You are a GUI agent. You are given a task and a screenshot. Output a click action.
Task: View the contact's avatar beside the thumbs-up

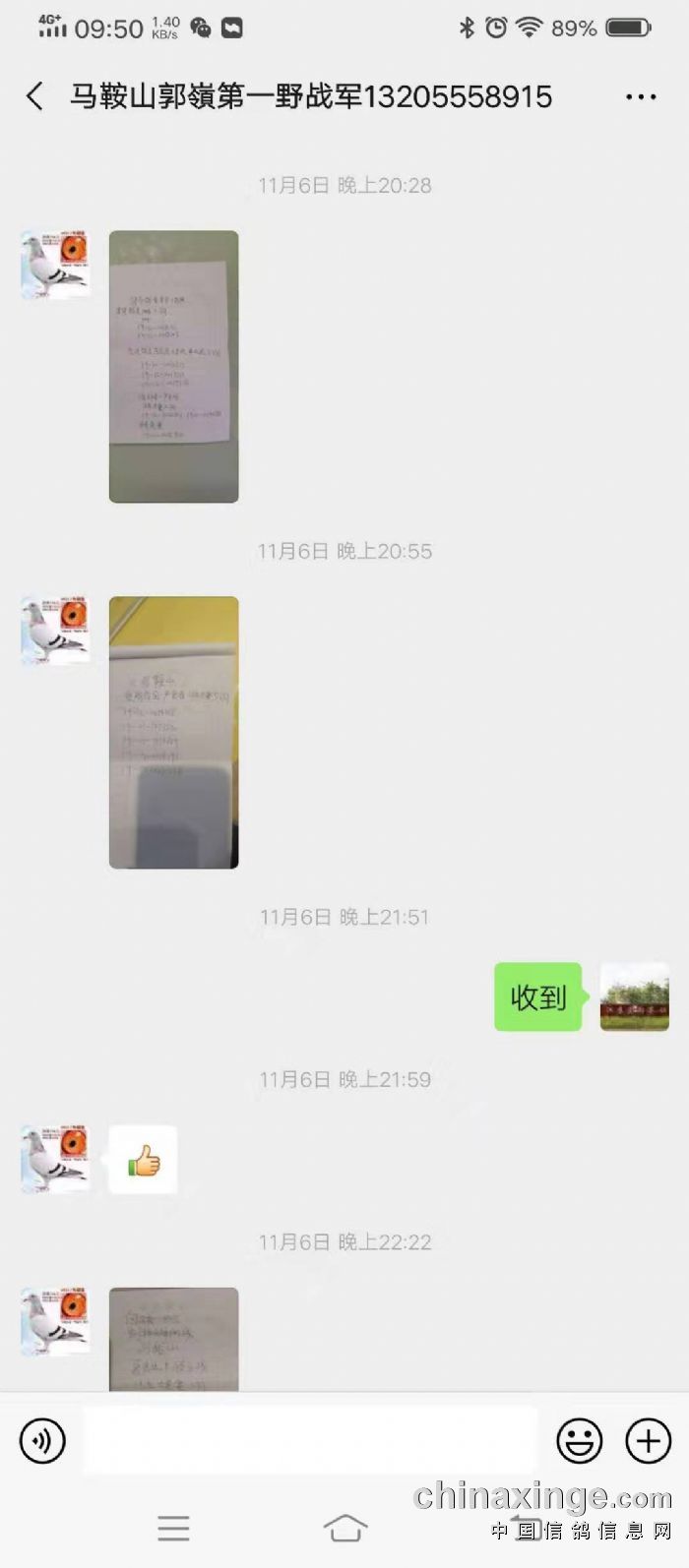click(55, 1159)
